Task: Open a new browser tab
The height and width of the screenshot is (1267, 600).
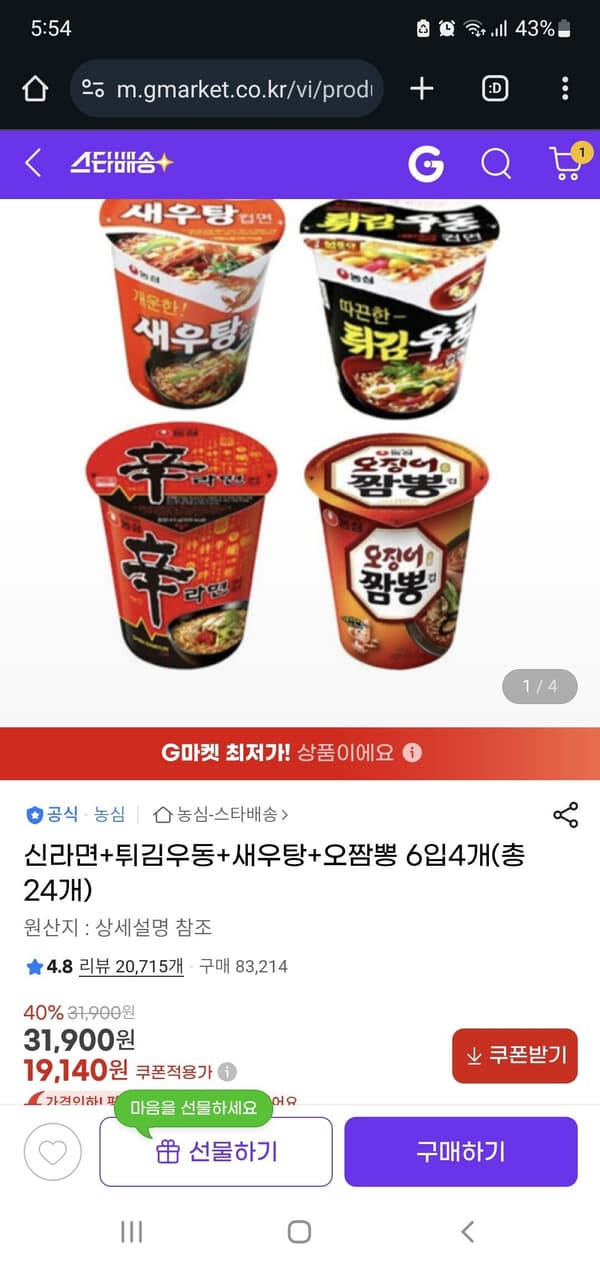Action: point(422,89)
